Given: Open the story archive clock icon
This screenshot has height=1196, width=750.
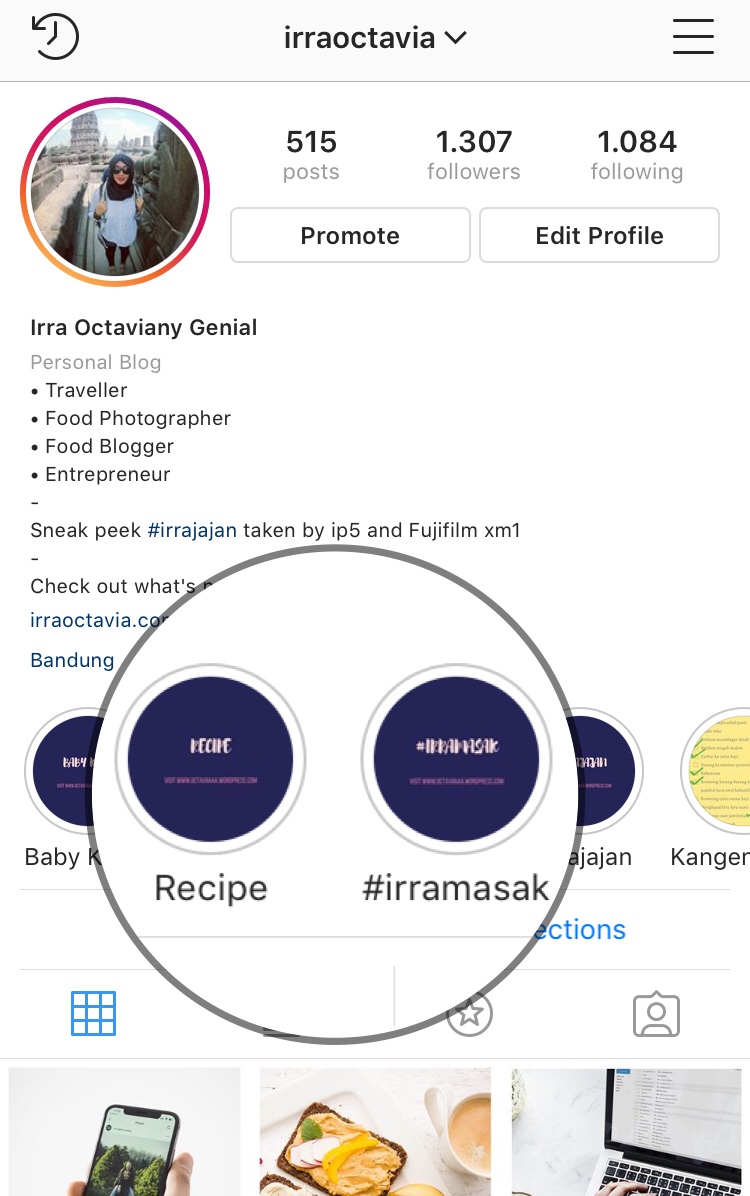Looking at the screenshot, I should [x=54, y=37].
